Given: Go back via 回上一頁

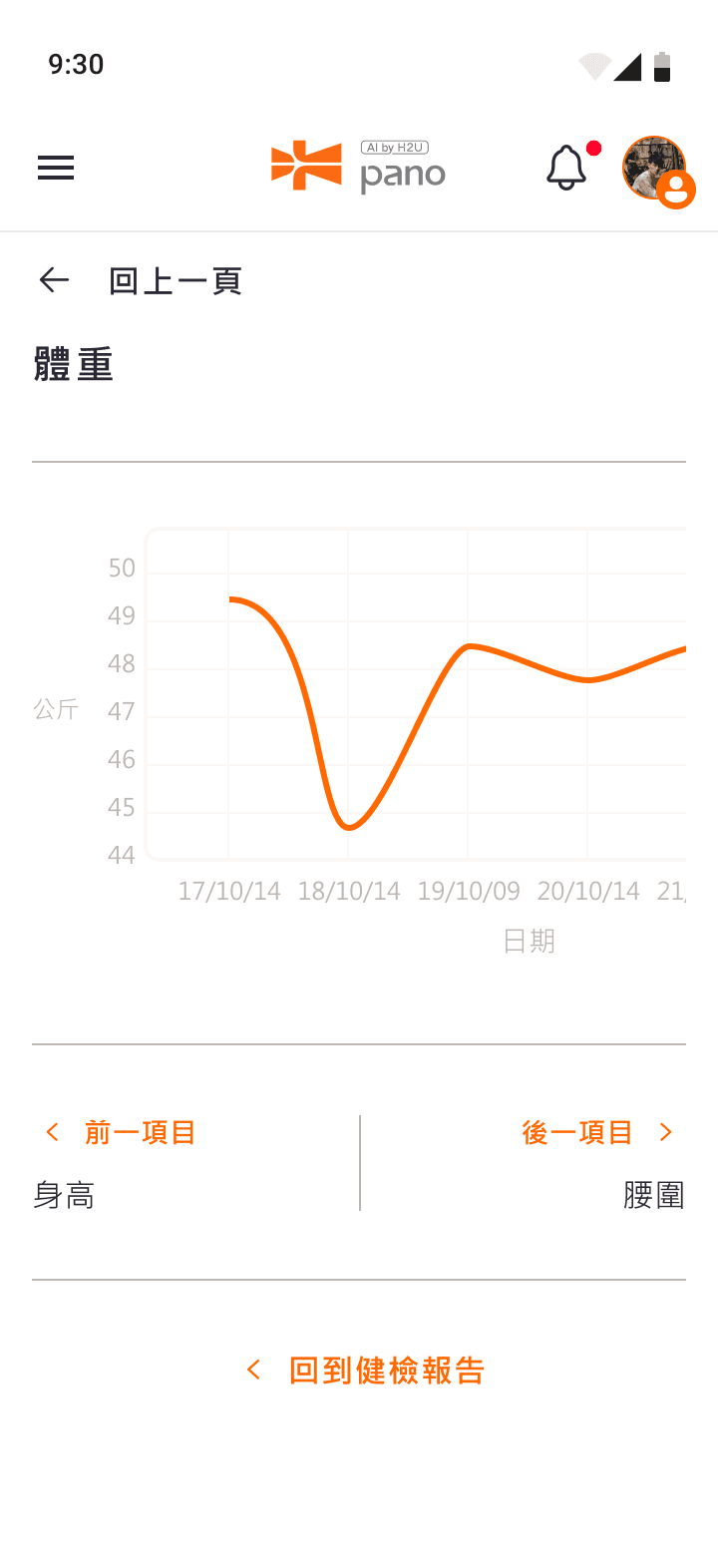Looking at the screenshot, I should [140, 281].
